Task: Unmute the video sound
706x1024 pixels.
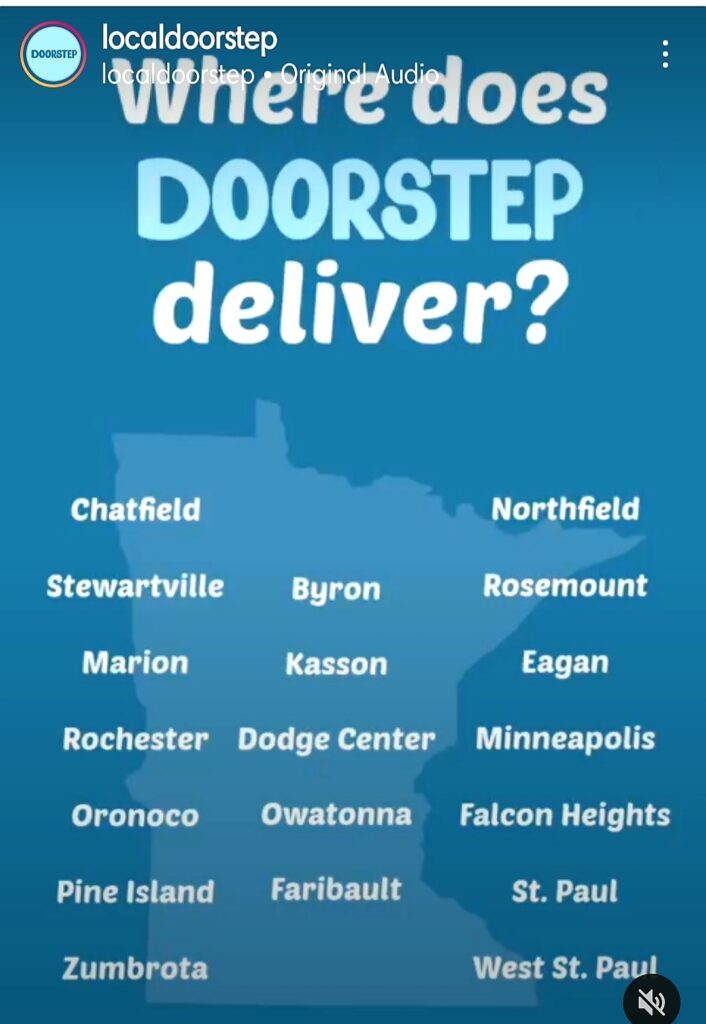Action: [x=651, y=1000]
